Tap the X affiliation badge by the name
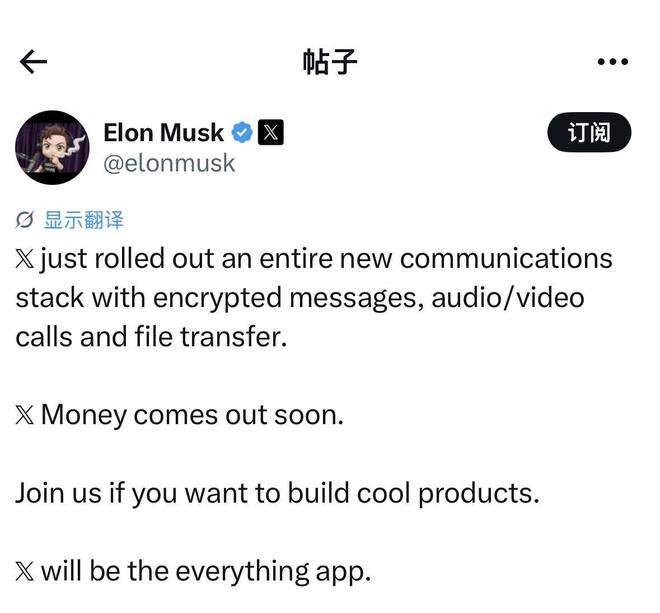The width and height of the screenshot is (660, 613). click(271, 132)
